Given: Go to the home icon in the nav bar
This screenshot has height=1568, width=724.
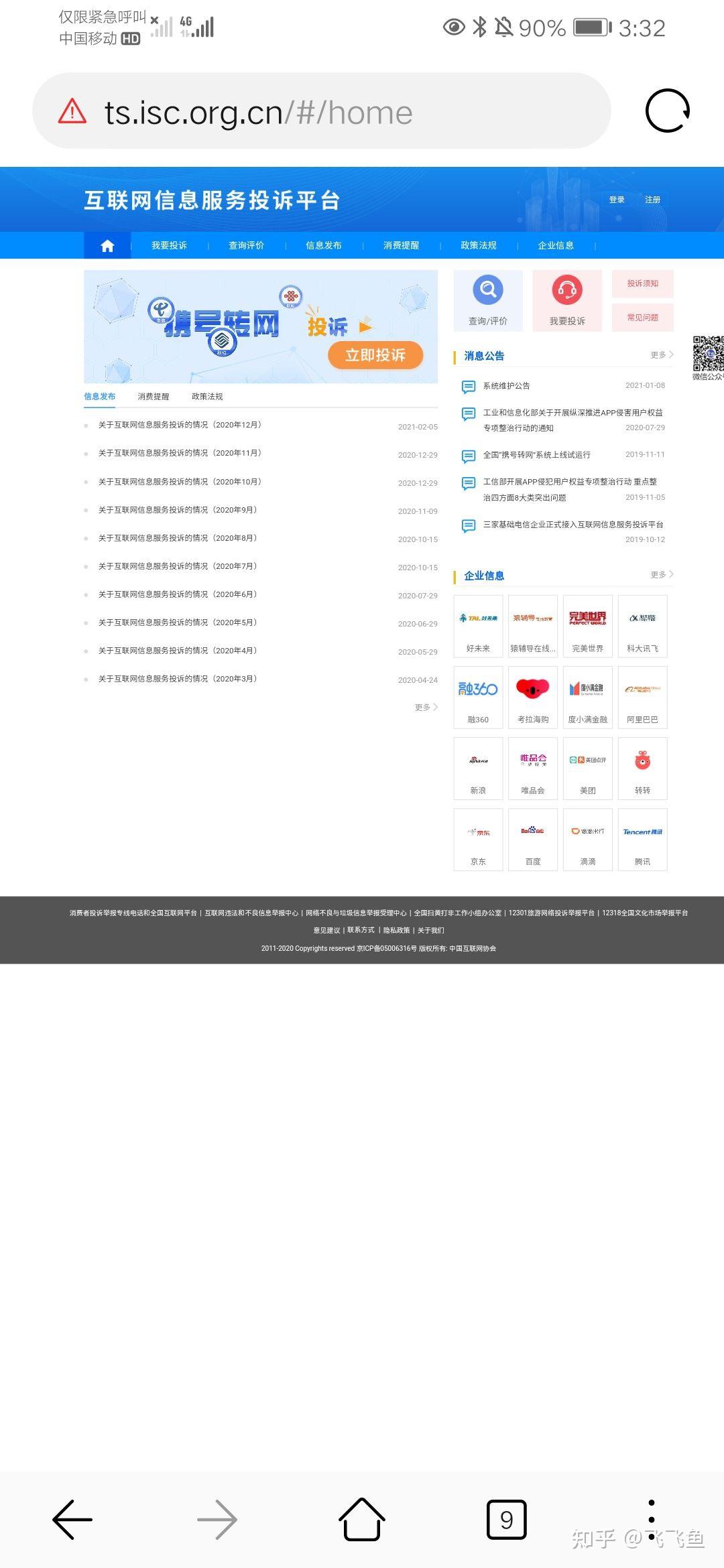Looking at the screenshot, I should click(107, 245).
